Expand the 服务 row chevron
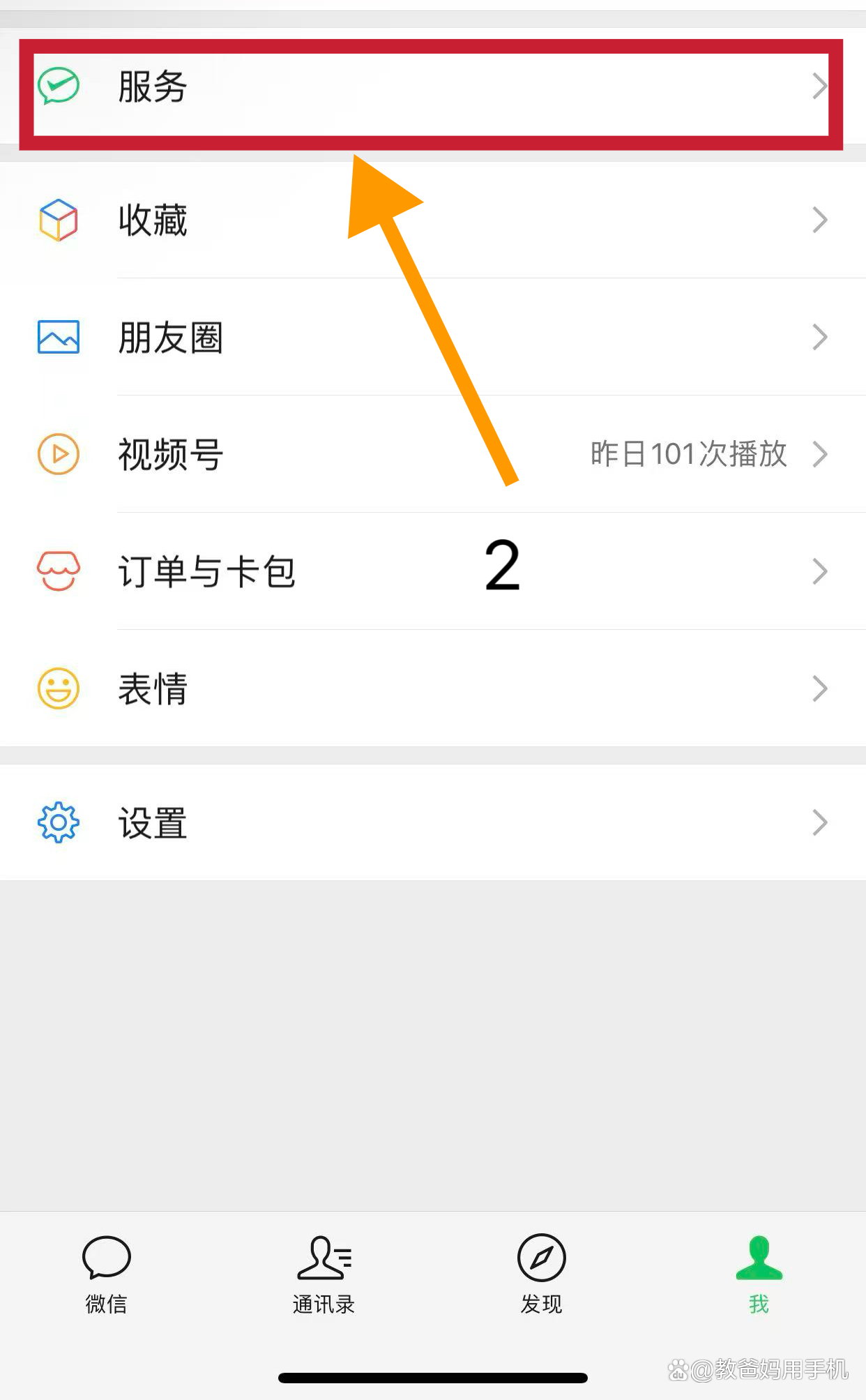 pos(819,87)
